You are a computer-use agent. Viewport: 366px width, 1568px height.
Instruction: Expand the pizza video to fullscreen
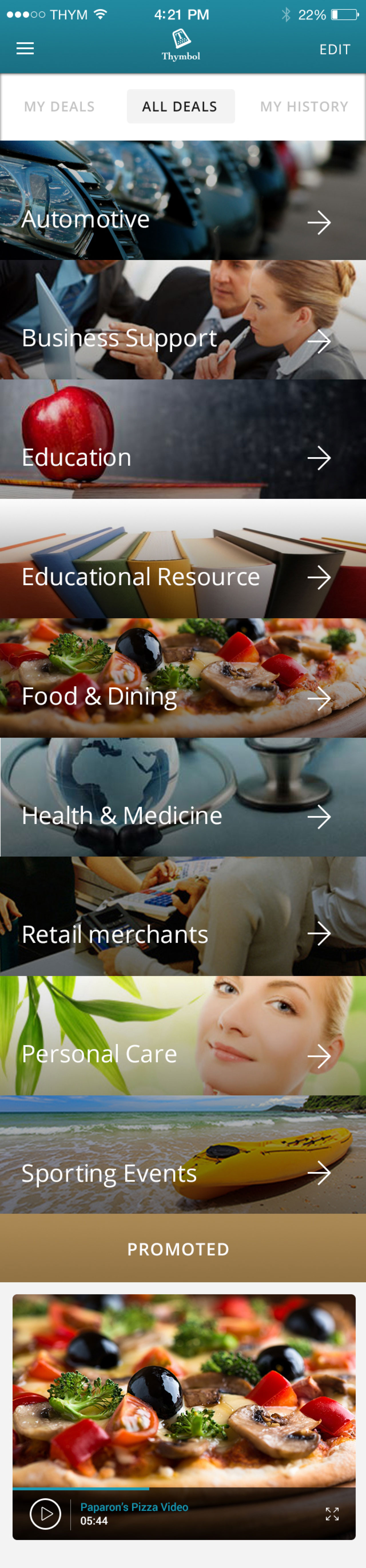[332, 1514]
